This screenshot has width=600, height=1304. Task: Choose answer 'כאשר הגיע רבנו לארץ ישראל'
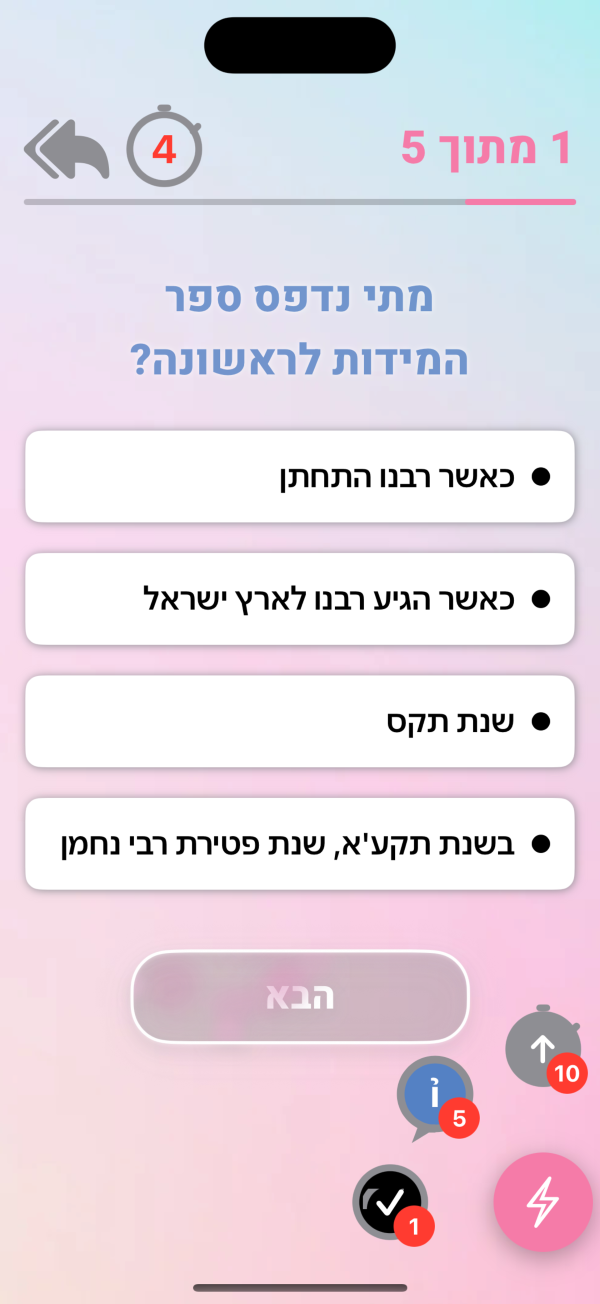coord(300,599)
